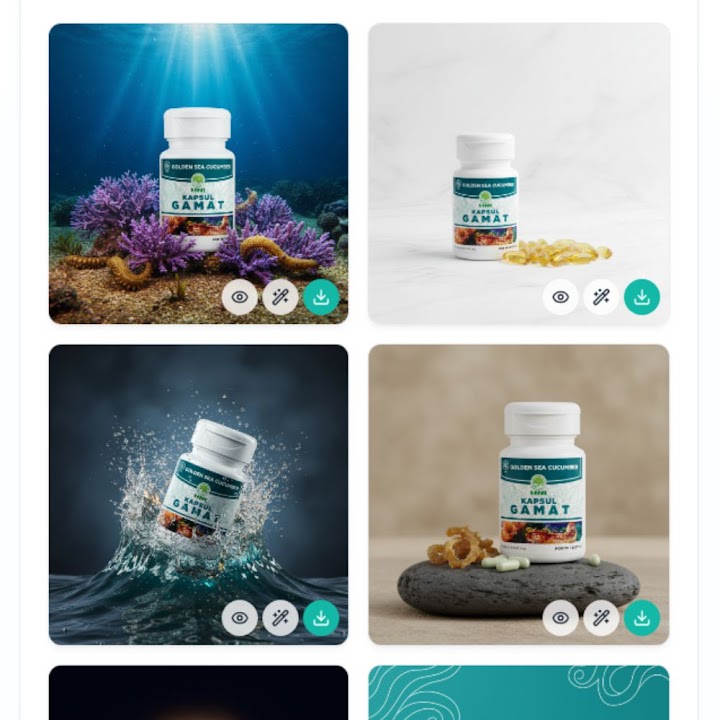Download the water splash product image

pos(321,618)
